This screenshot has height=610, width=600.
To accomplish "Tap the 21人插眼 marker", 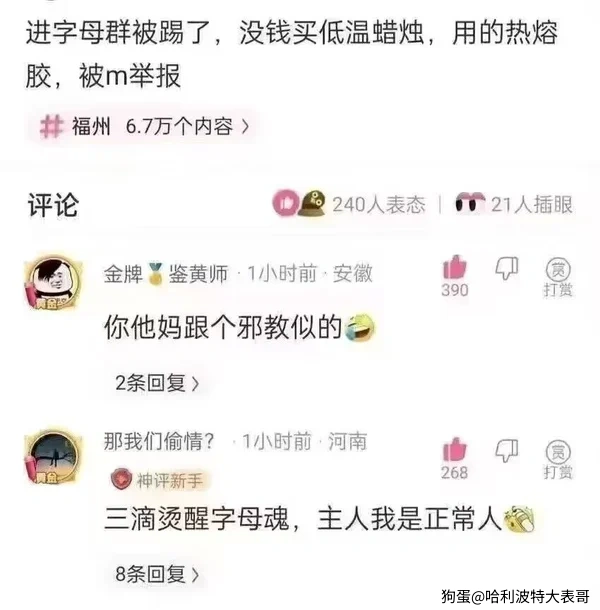I will tap(514, 204).
